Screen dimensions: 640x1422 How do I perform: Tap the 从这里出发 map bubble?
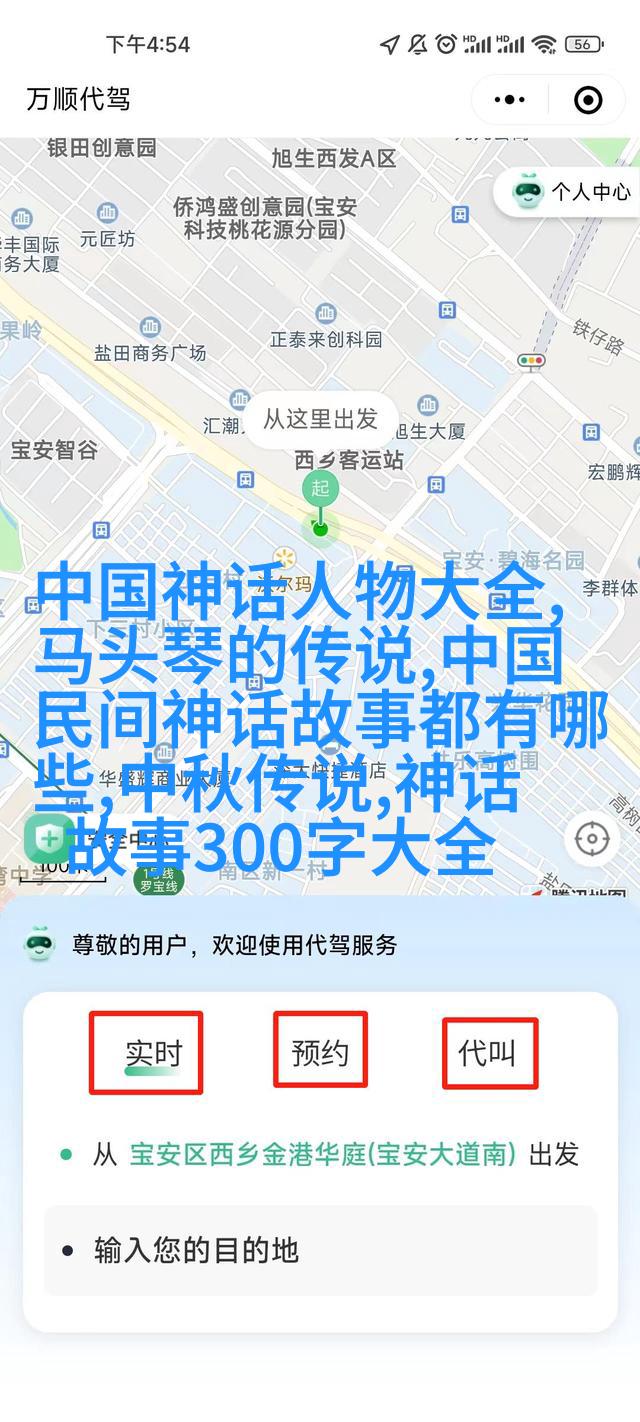tap(320, 418)
